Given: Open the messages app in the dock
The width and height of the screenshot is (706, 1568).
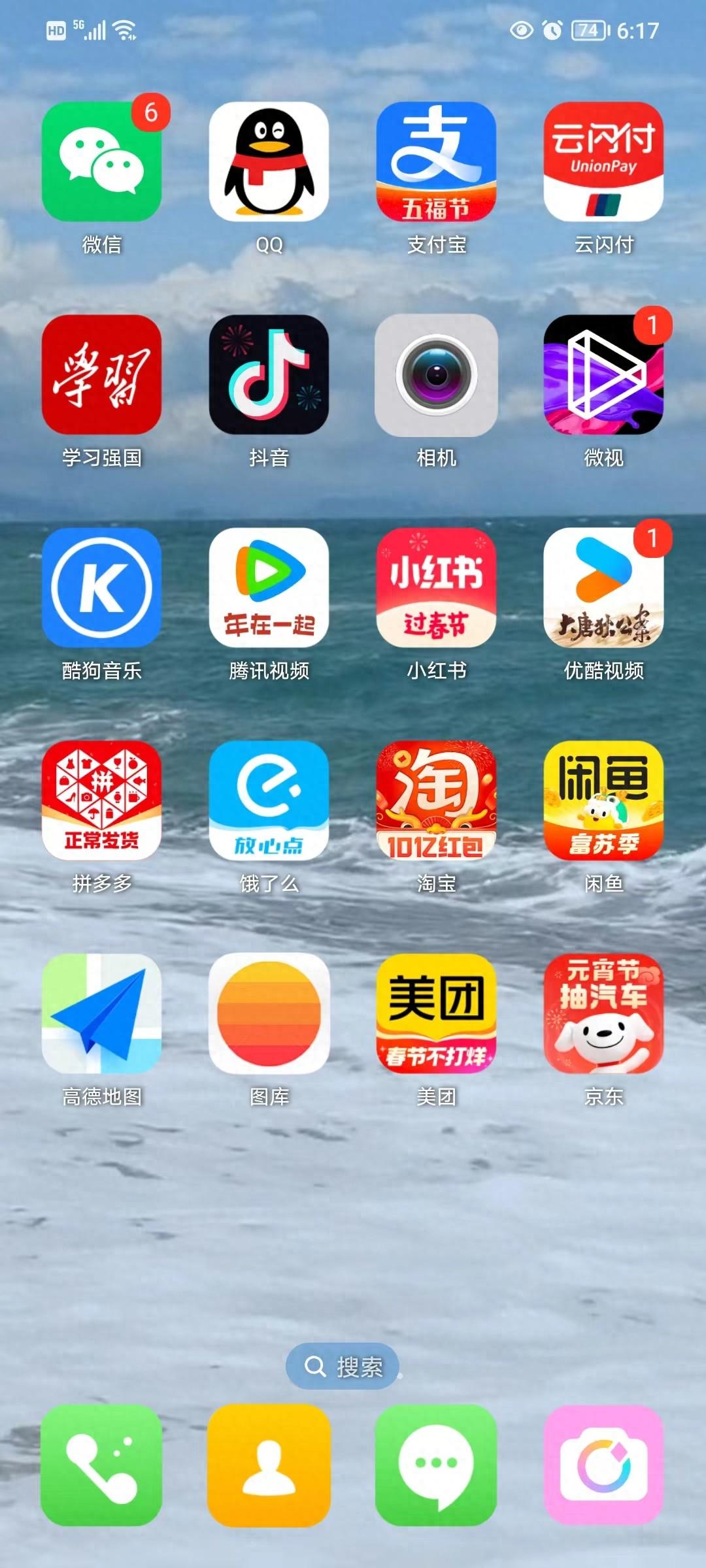Looking at the screenshot, I should click(436, 1465).
